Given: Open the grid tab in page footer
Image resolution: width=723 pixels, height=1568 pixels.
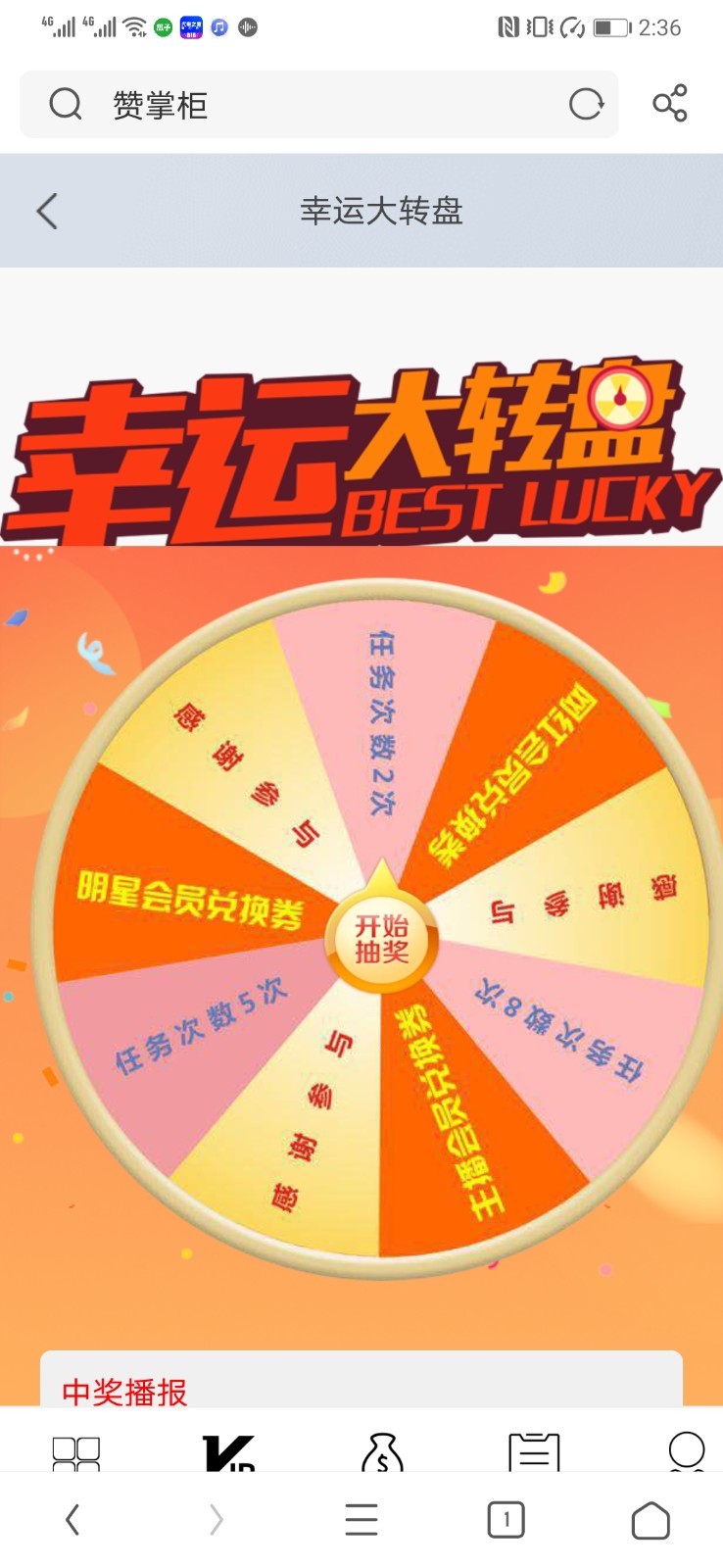Looking at the screenshot, I should pyautogui.click(x=75, y=1451).
